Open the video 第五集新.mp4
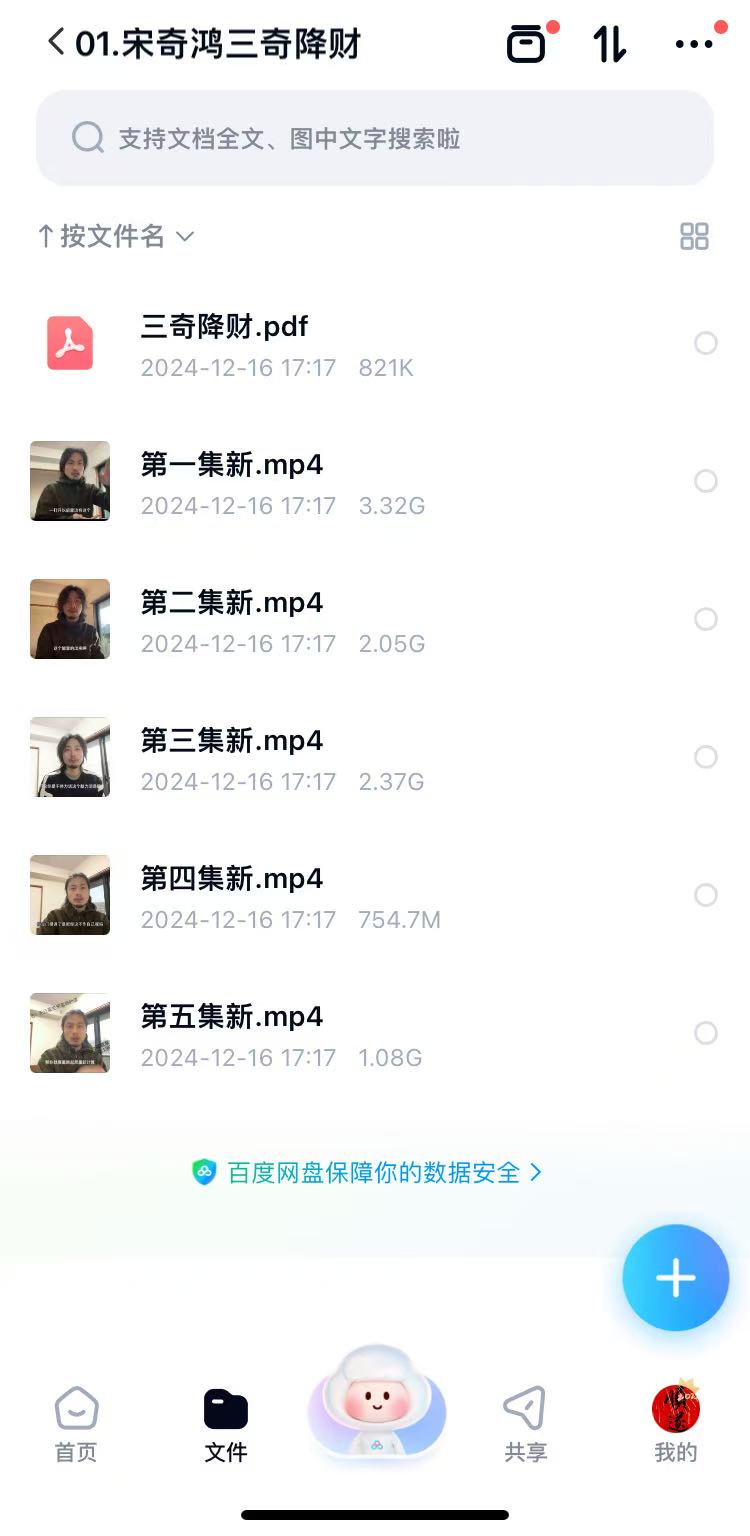 point(232,1016)
